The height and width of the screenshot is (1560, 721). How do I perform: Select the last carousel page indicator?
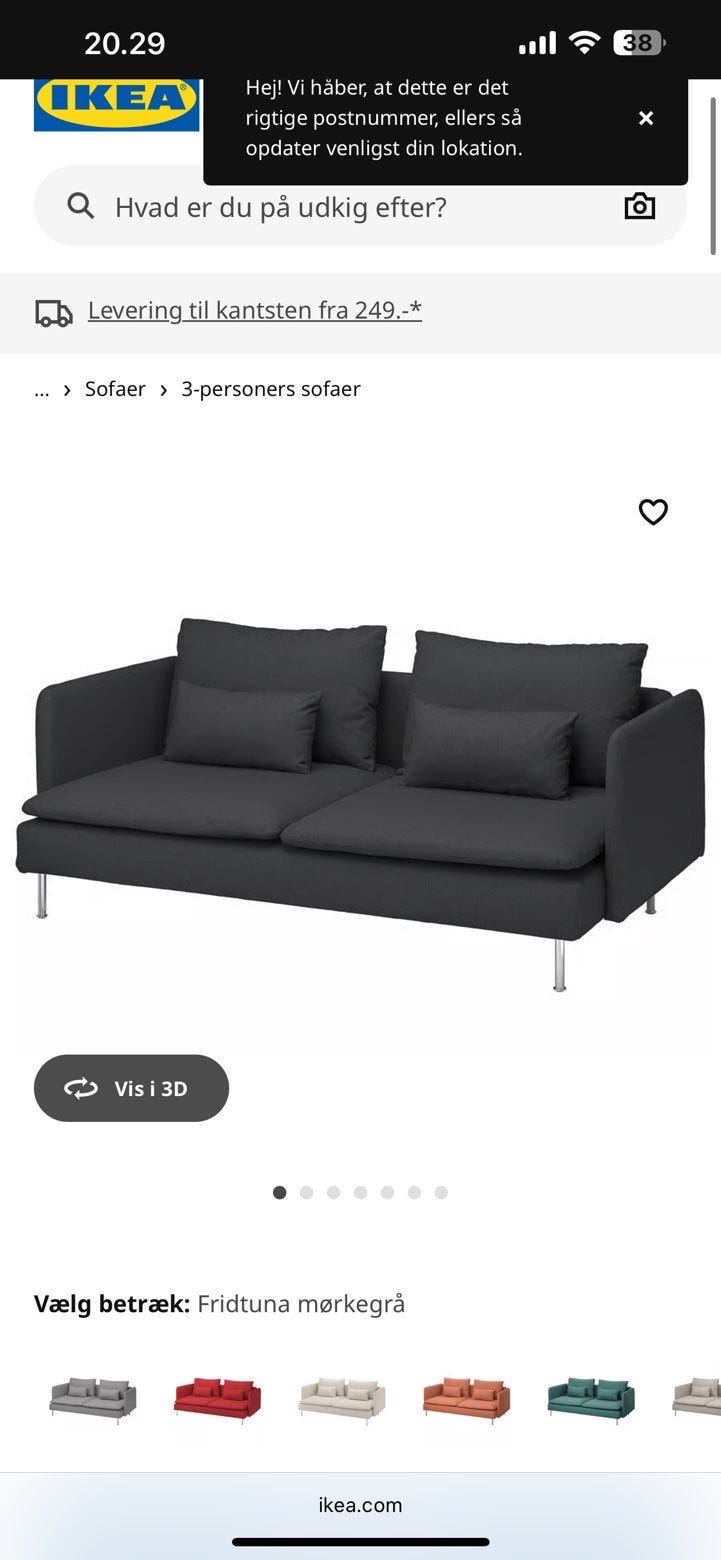pyautogui.click(x=441, y=1192)
